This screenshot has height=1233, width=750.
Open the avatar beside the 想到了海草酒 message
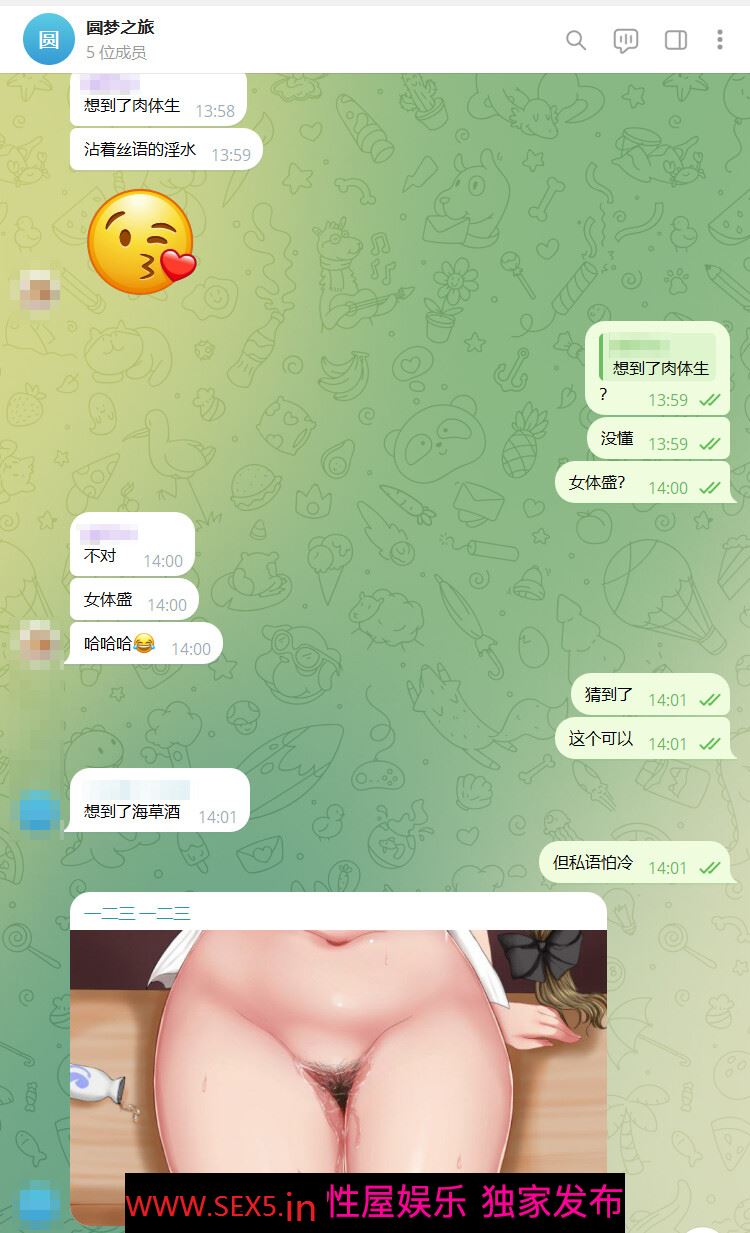coord(39,809)
